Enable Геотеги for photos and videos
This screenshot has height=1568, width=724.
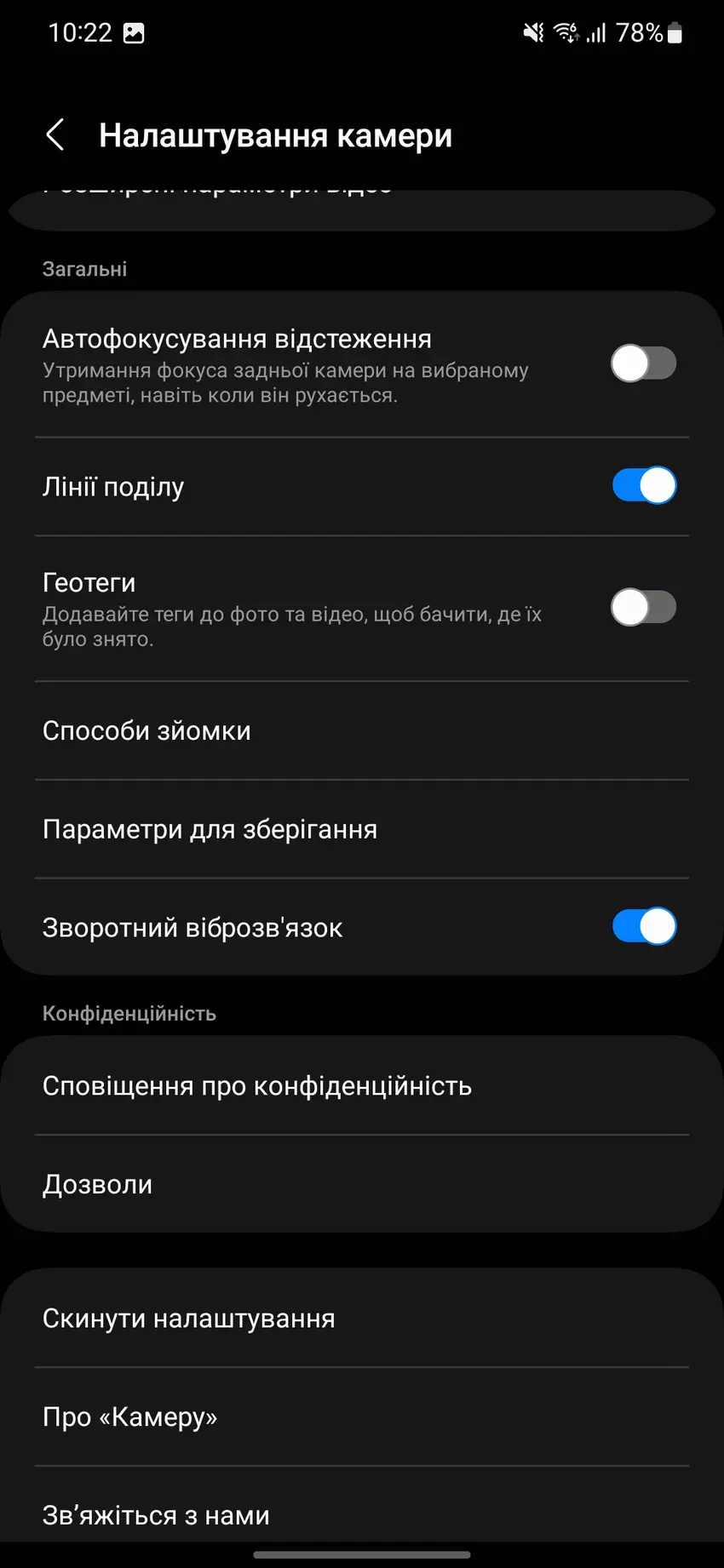point(643,608)
